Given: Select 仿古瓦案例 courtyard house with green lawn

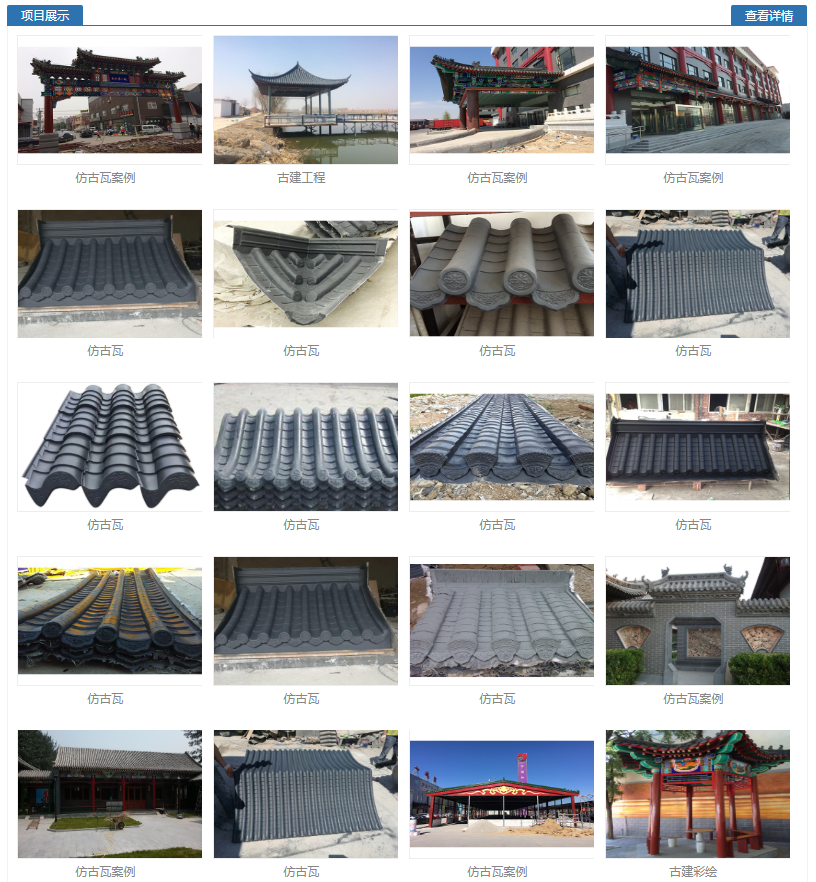Looking at the screenshot, I should [x=109, y=793].
